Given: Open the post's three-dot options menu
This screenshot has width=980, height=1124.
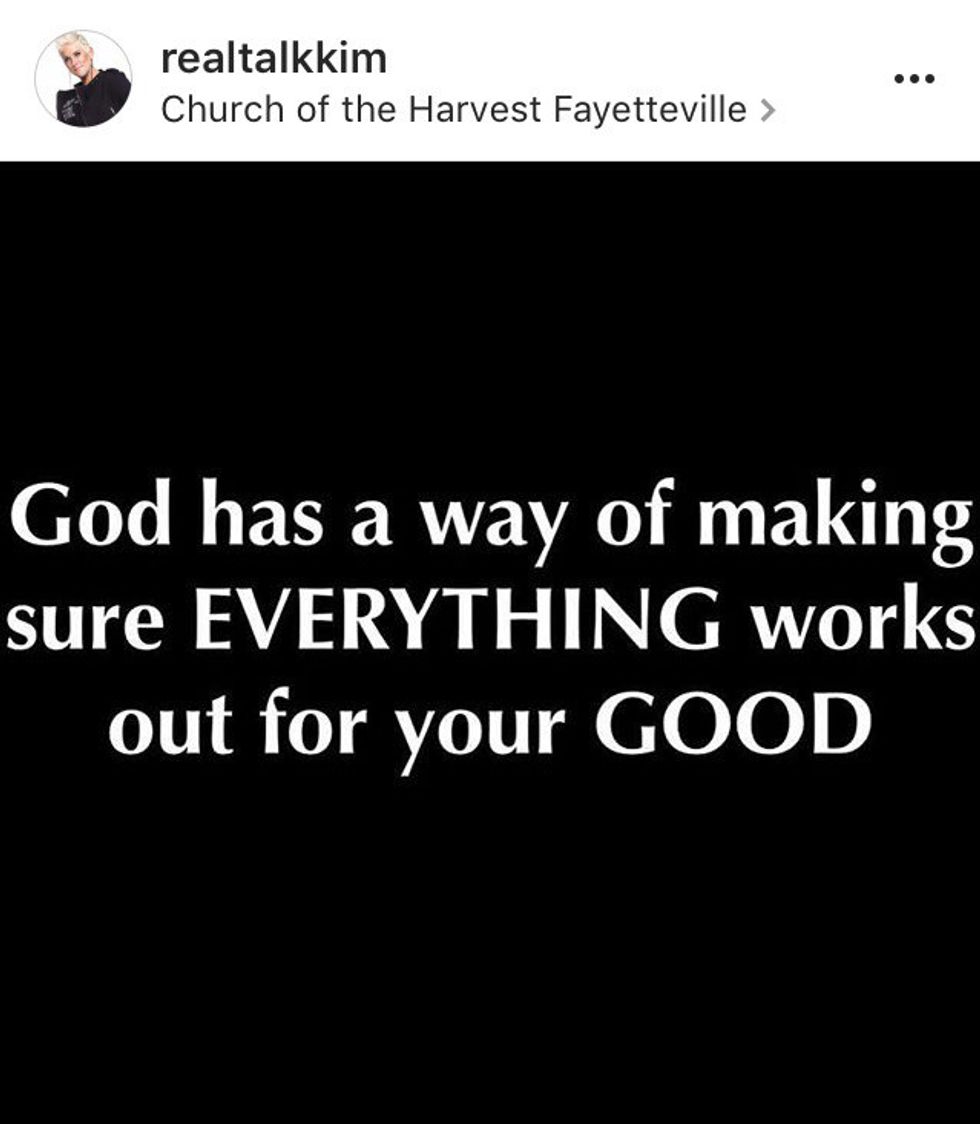Looking at the screenshot, I should point(914,79).
